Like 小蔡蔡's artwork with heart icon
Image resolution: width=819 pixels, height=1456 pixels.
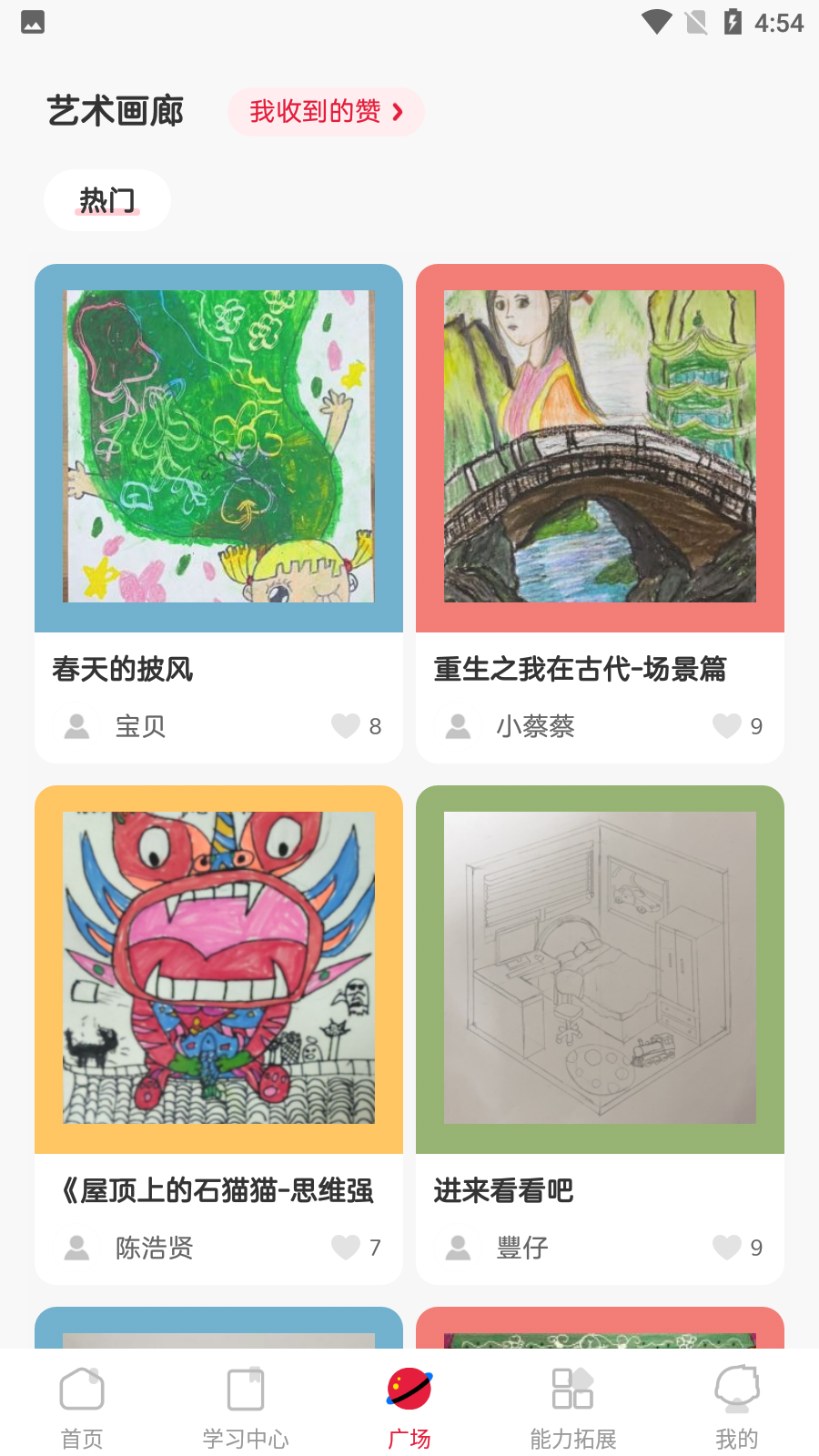(727, 725)
